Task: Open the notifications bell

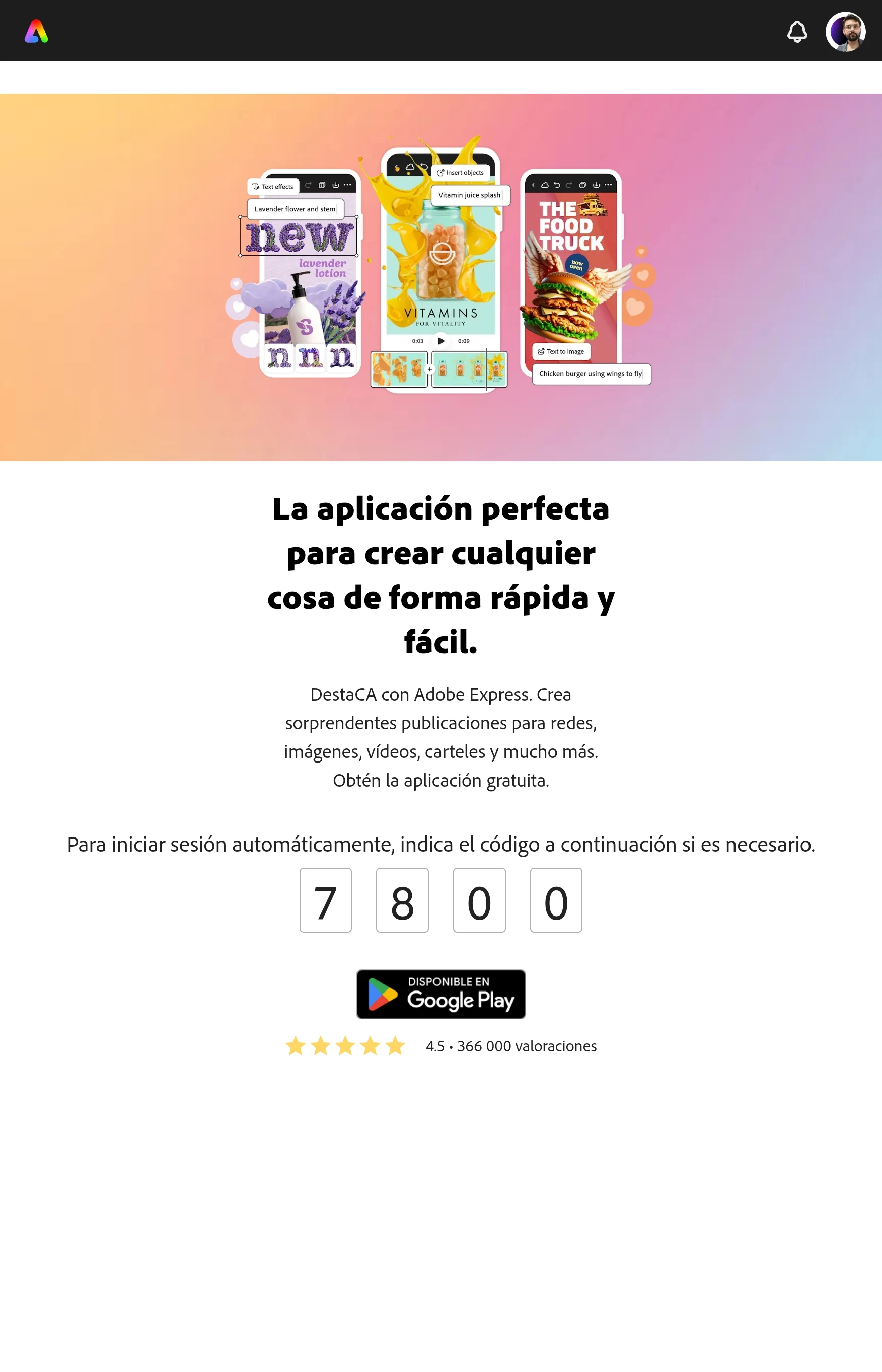Action: (796, 32)
